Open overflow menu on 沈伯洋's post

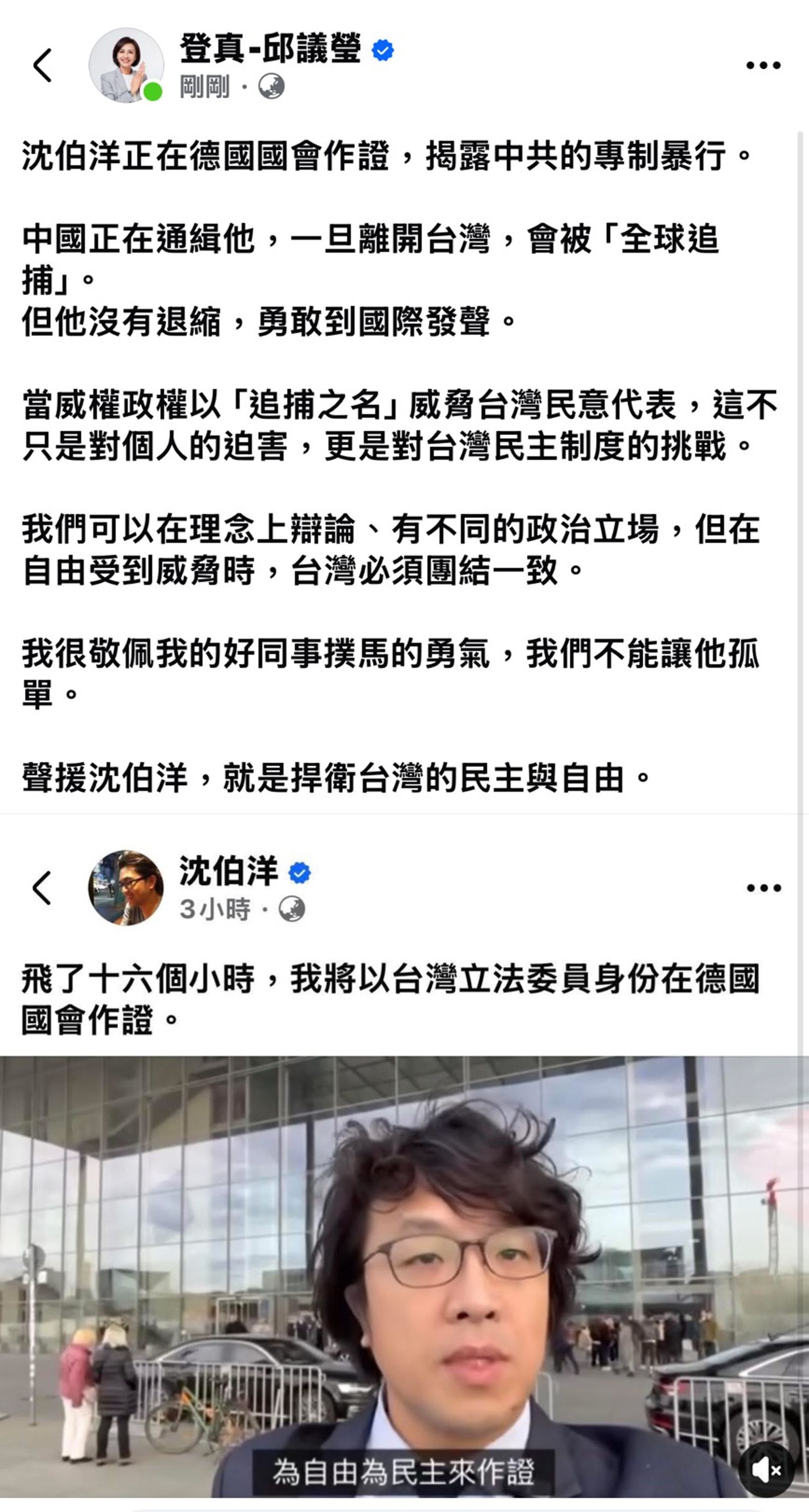763,888
